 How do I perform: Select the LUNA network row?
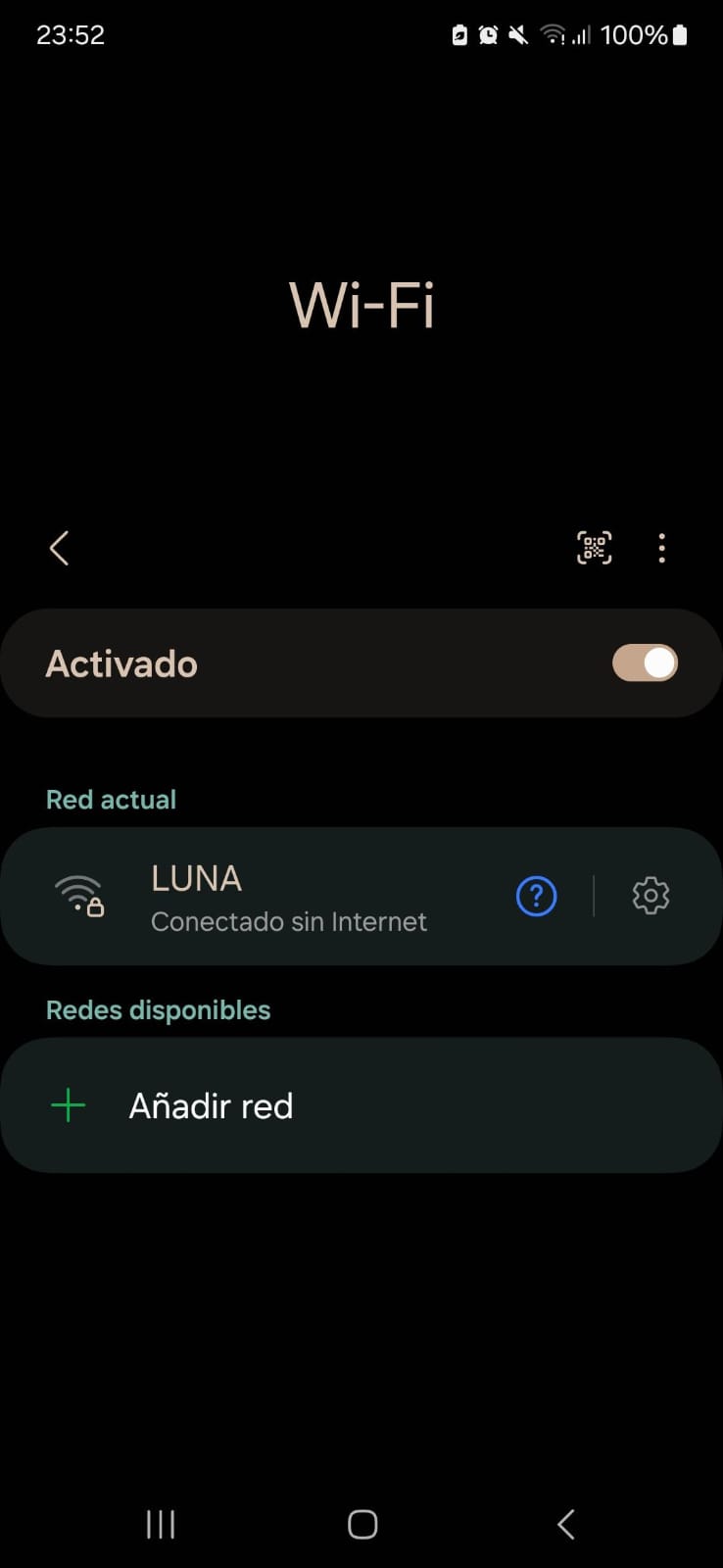click(289, 897)
